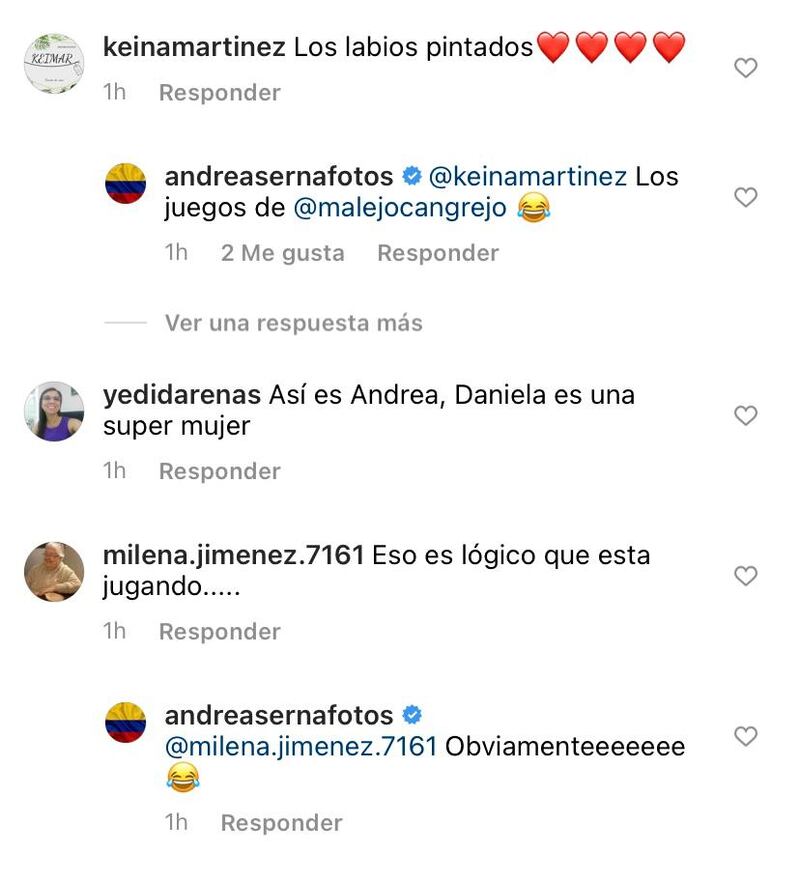This screenshot has height=881, width=800.
Task: Reply to andreasernafotos' Los juegos comment
Action: click(437, 254)
